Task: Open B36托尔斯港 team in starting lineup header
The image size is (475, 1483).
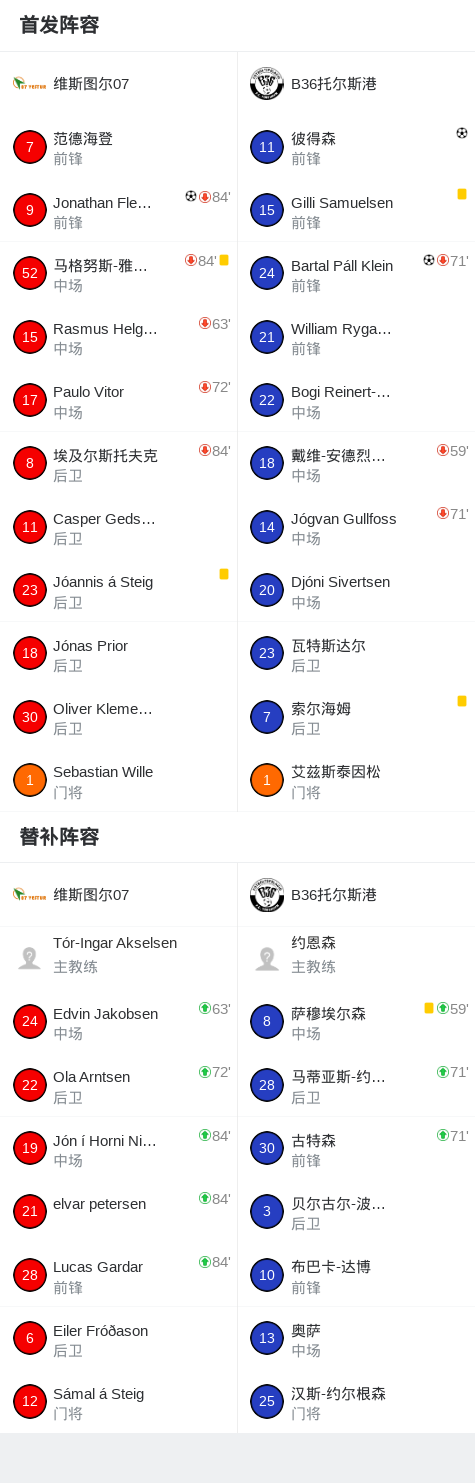Action: [x=356, y=84]
